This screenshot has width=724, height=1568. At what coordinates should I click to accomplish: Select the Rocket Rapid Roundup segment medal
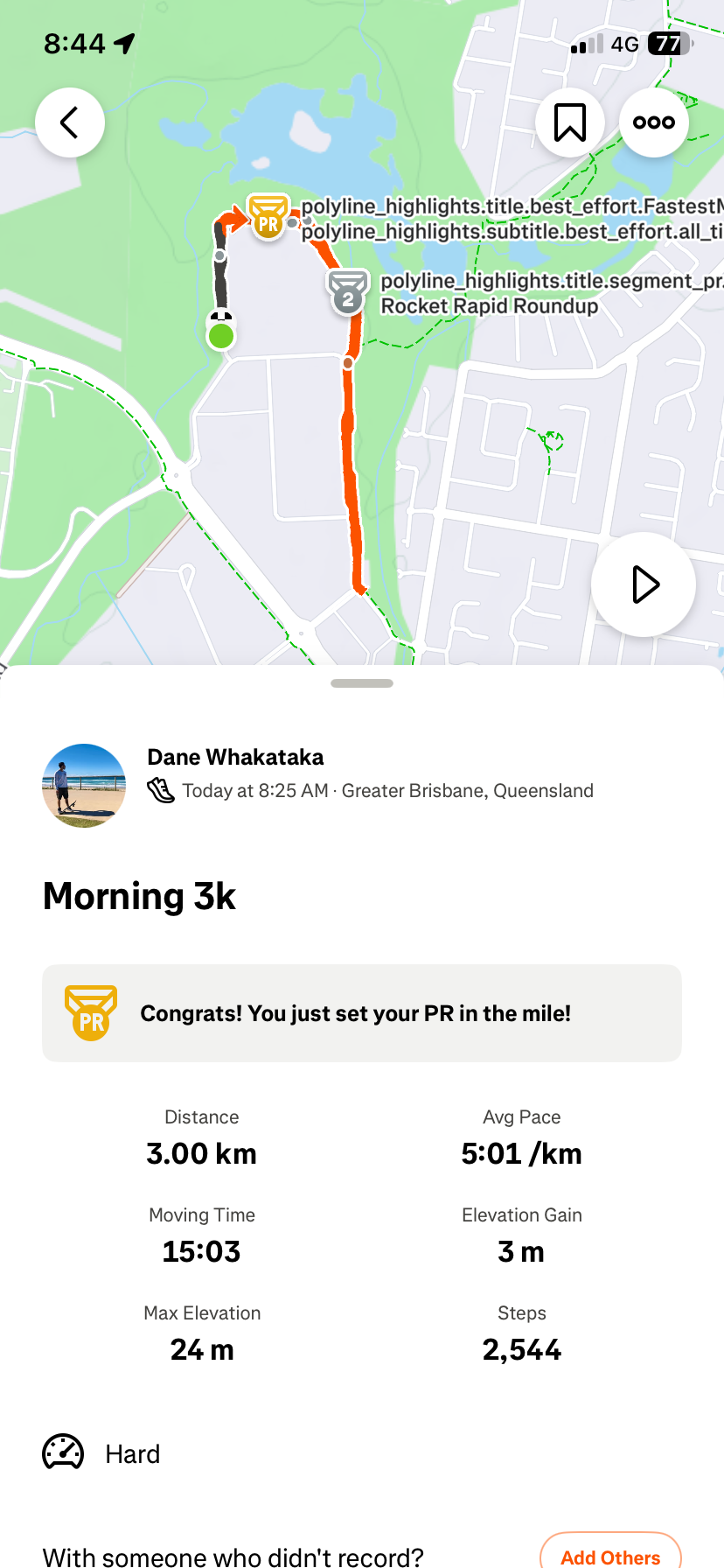point(348,291)
